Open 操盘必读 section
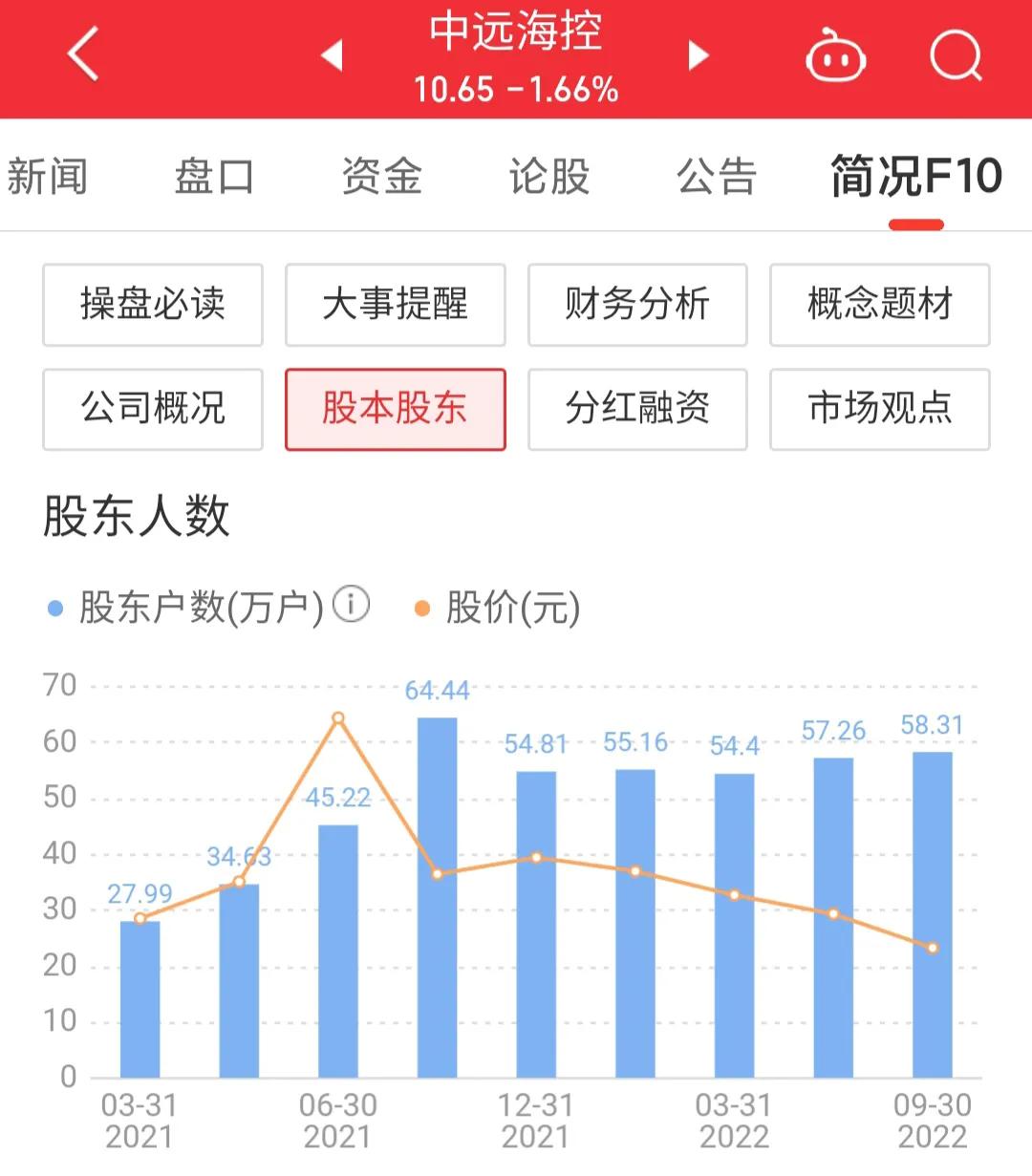This screenshot has width=1032, height=1176. (152, 305)
